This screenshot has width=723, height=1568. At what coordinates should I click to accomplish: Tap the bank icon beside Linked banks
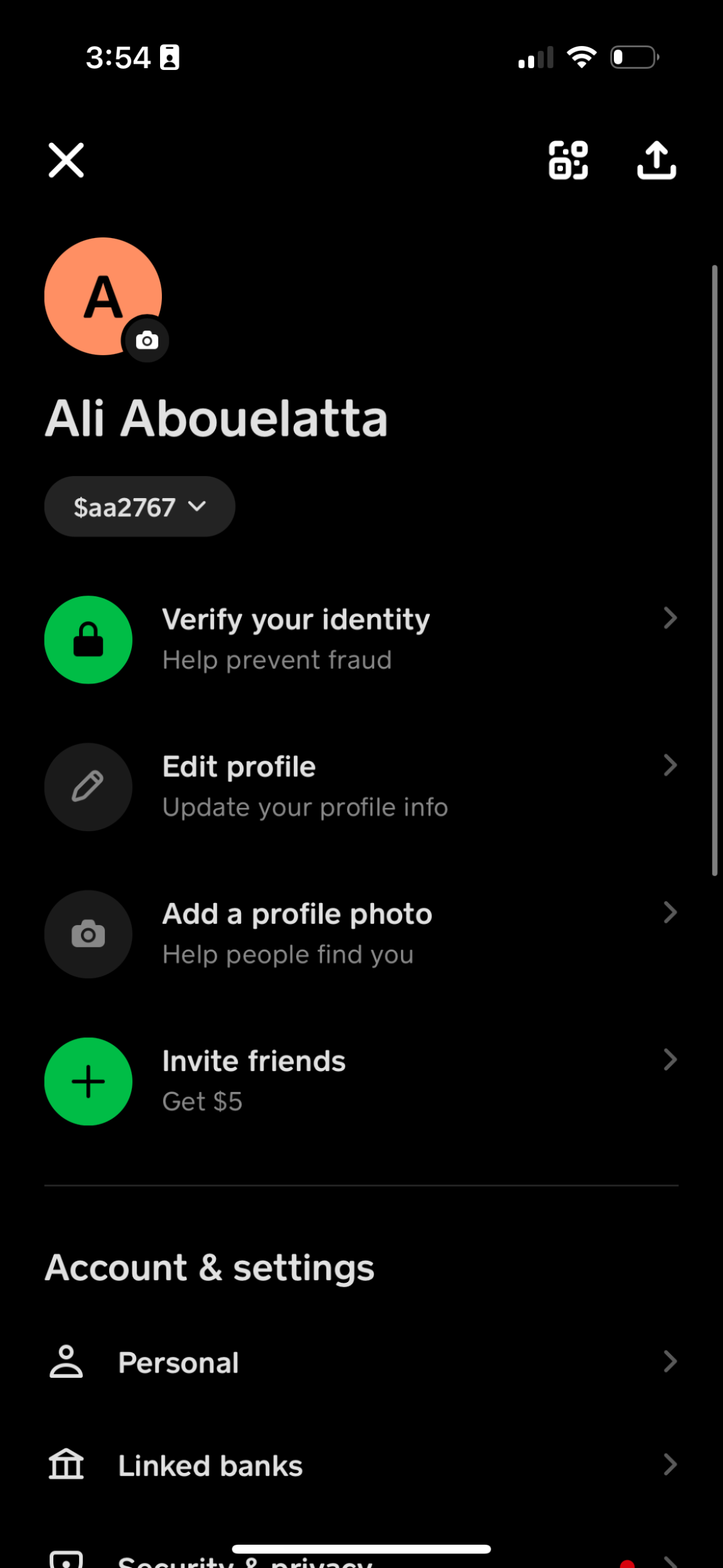click(67, 1465)
